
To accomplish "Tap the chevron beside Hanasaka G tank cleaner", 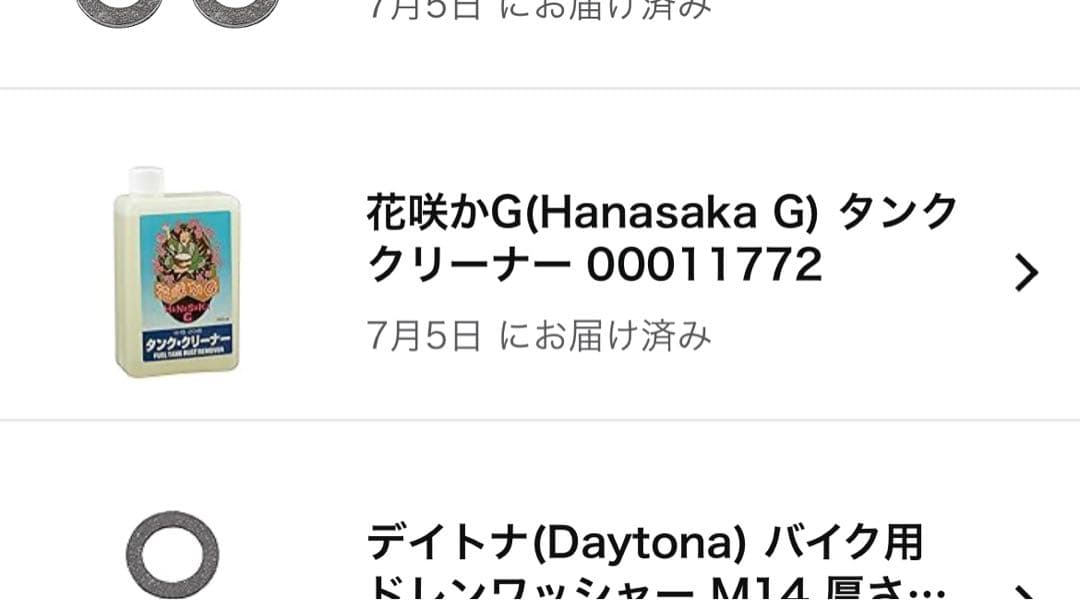I will [x=1026, y=272].
